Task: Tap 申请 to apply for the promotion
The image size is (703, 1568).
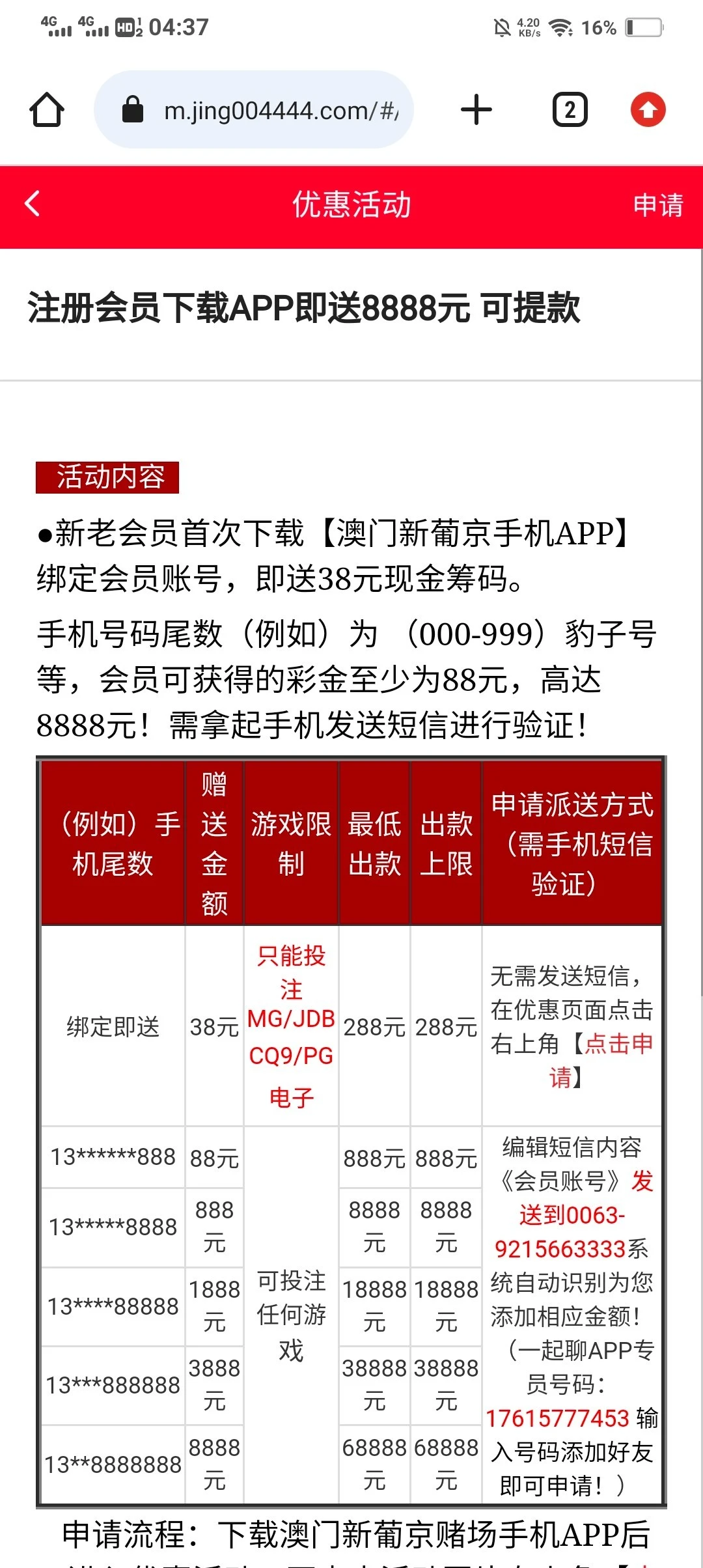Action: pos(657,206)
